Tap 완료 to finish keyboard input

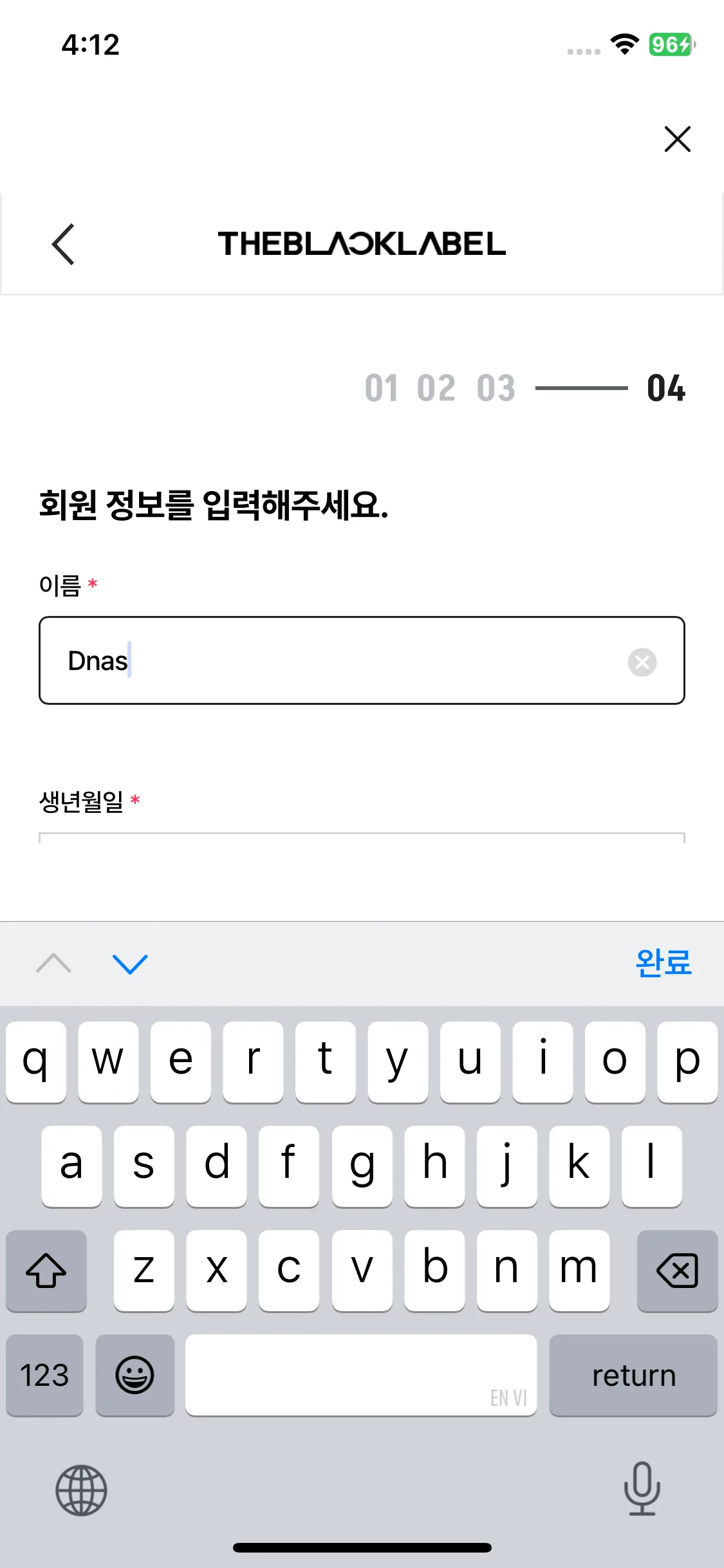[664, 964]
